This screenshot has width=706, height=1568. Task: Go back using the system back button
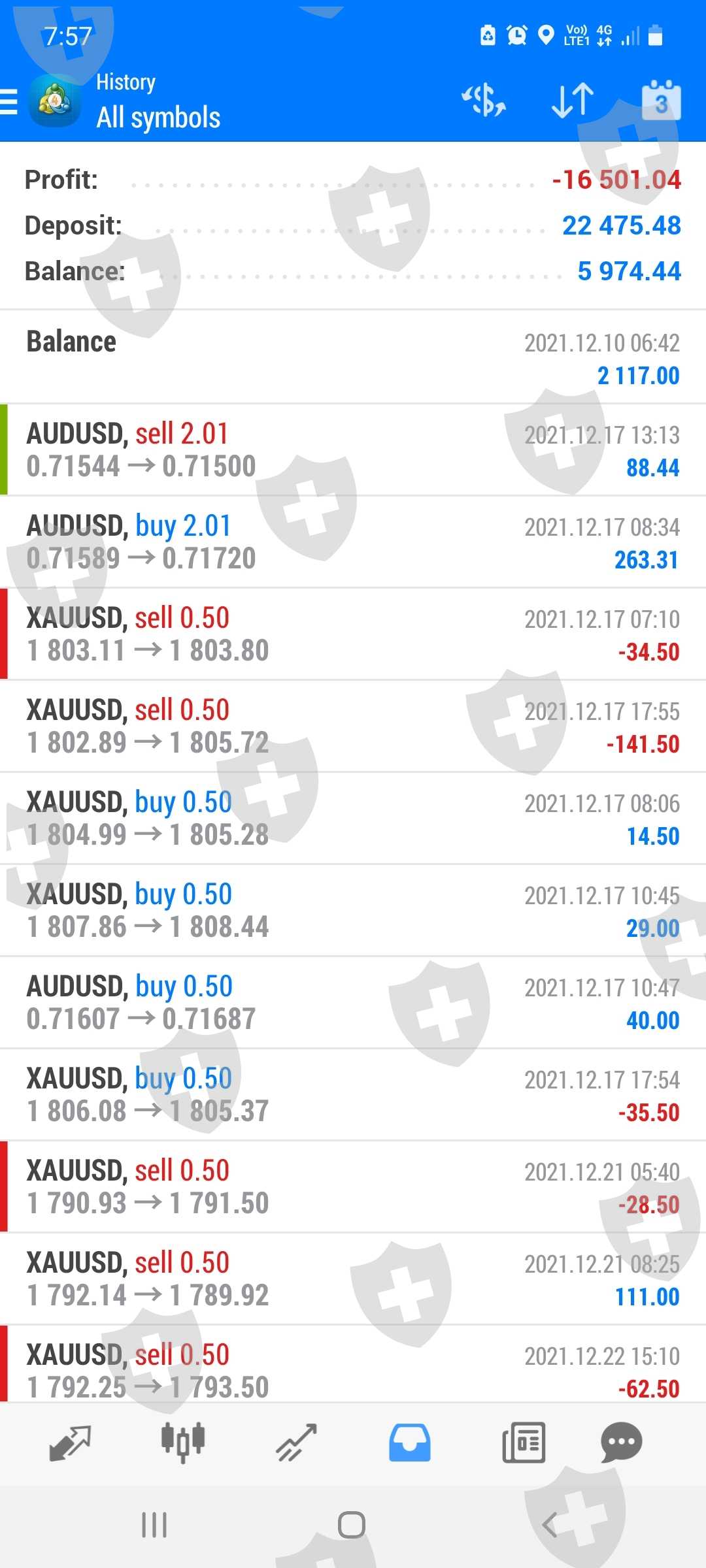tap(550, 1526)
